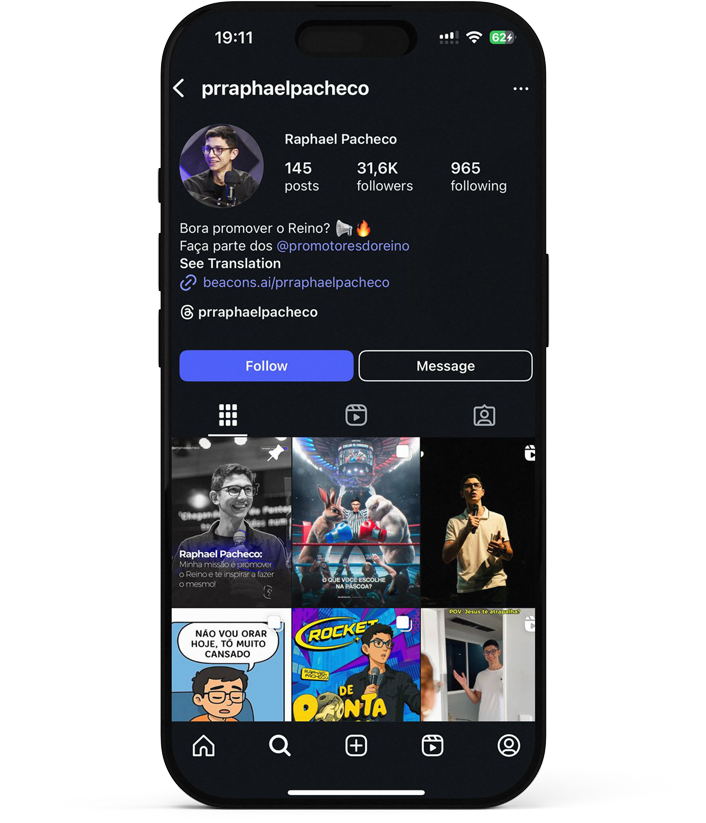Image resolution: width=706 pixels, height=823 pixels.
Task: Switch to the posts grid tab
Action: coord(228,415)
